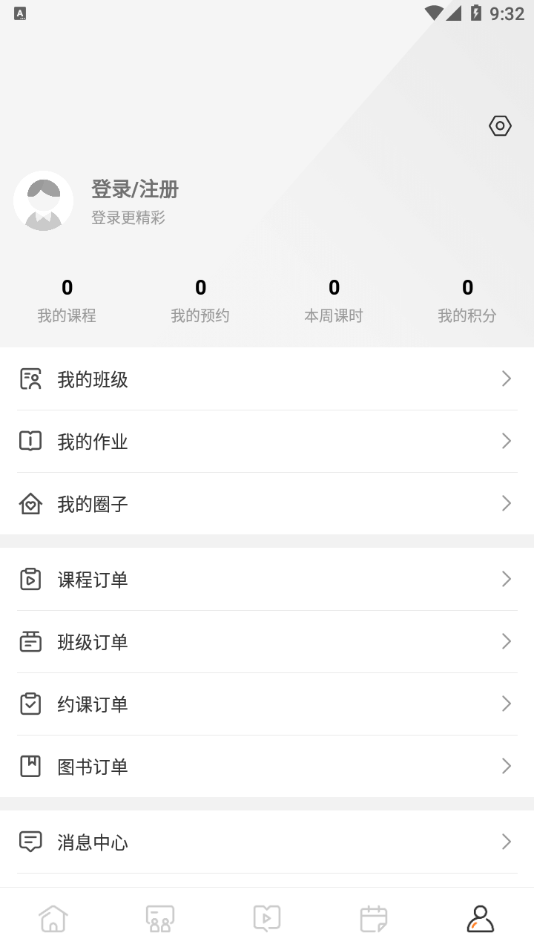The width and height of the screenshot is (534, 950).
Task: Open the settings gear icon
Action: 500,126
